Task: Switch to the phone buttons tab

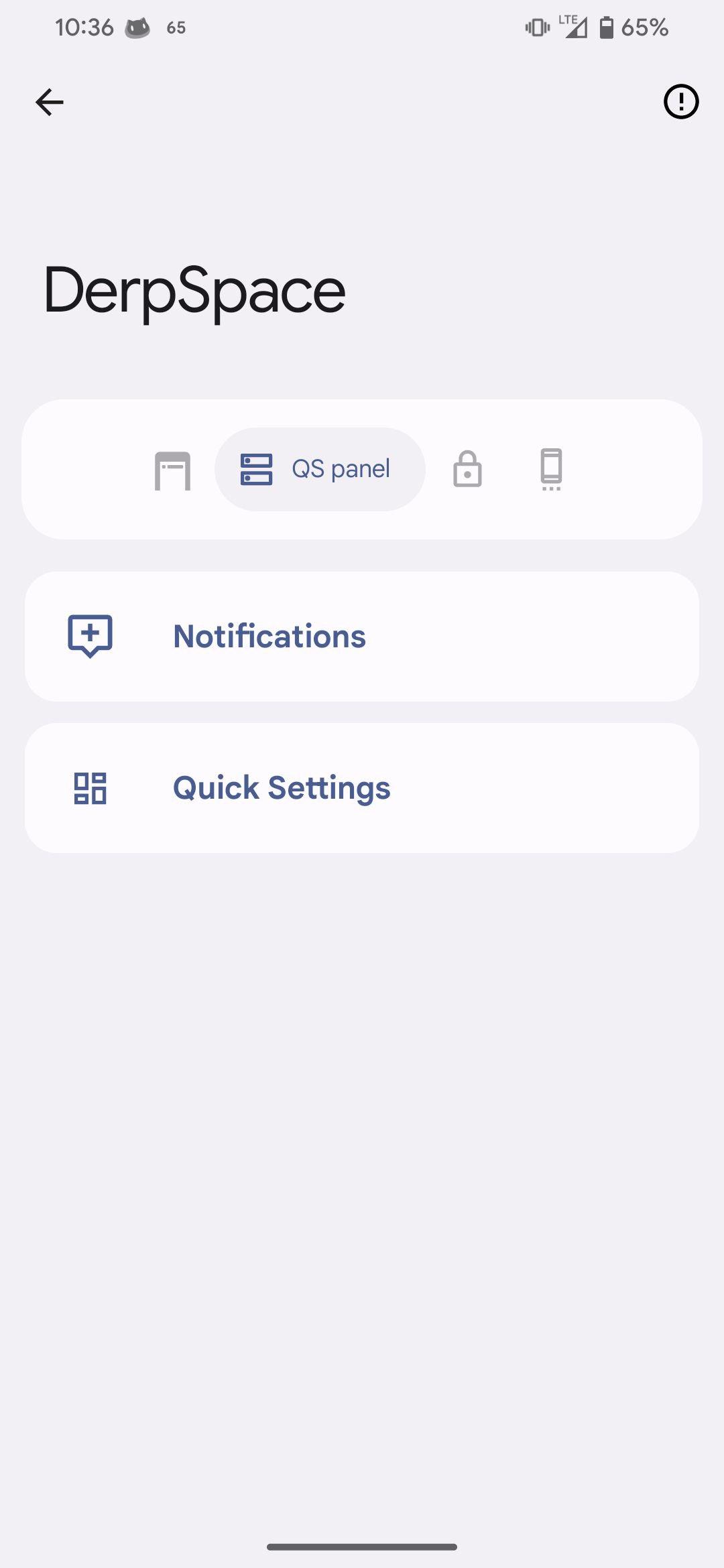Action: tap(551, 469)
